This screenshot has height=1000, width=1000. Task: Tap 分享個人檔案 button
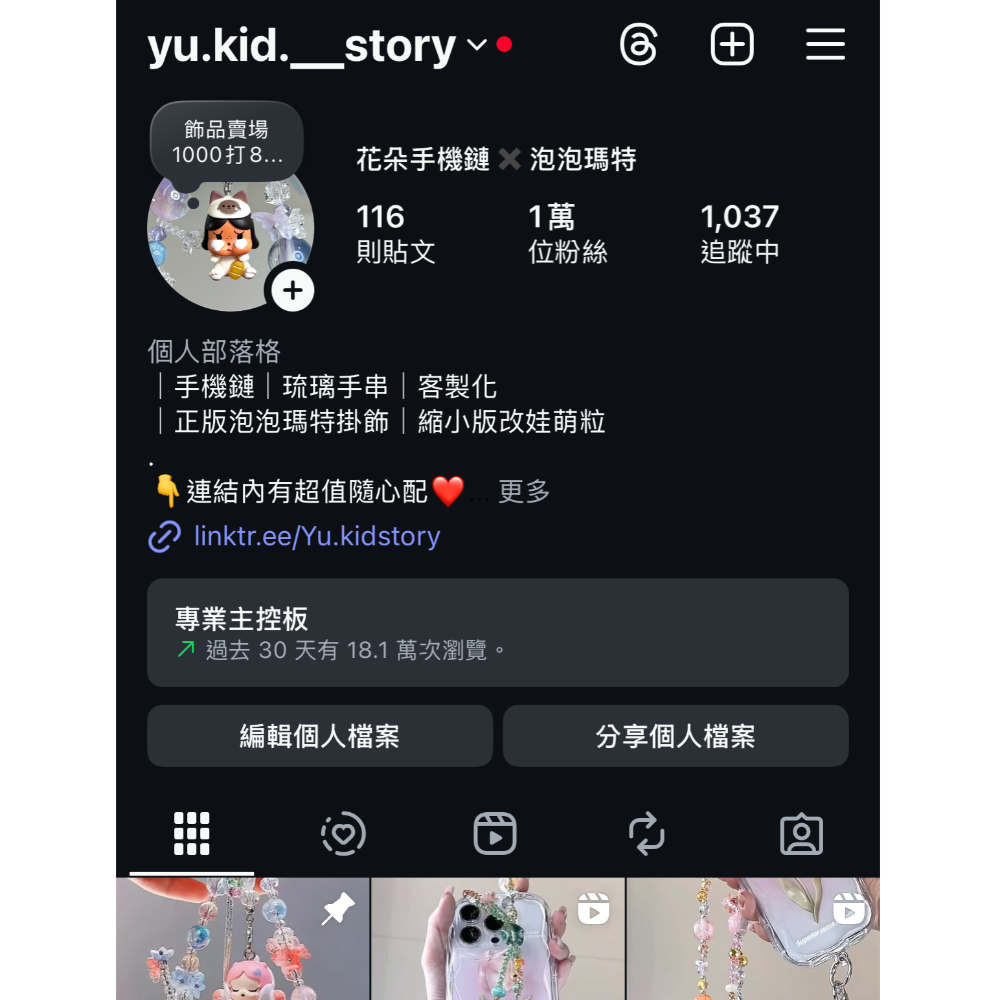click(675, 736)
